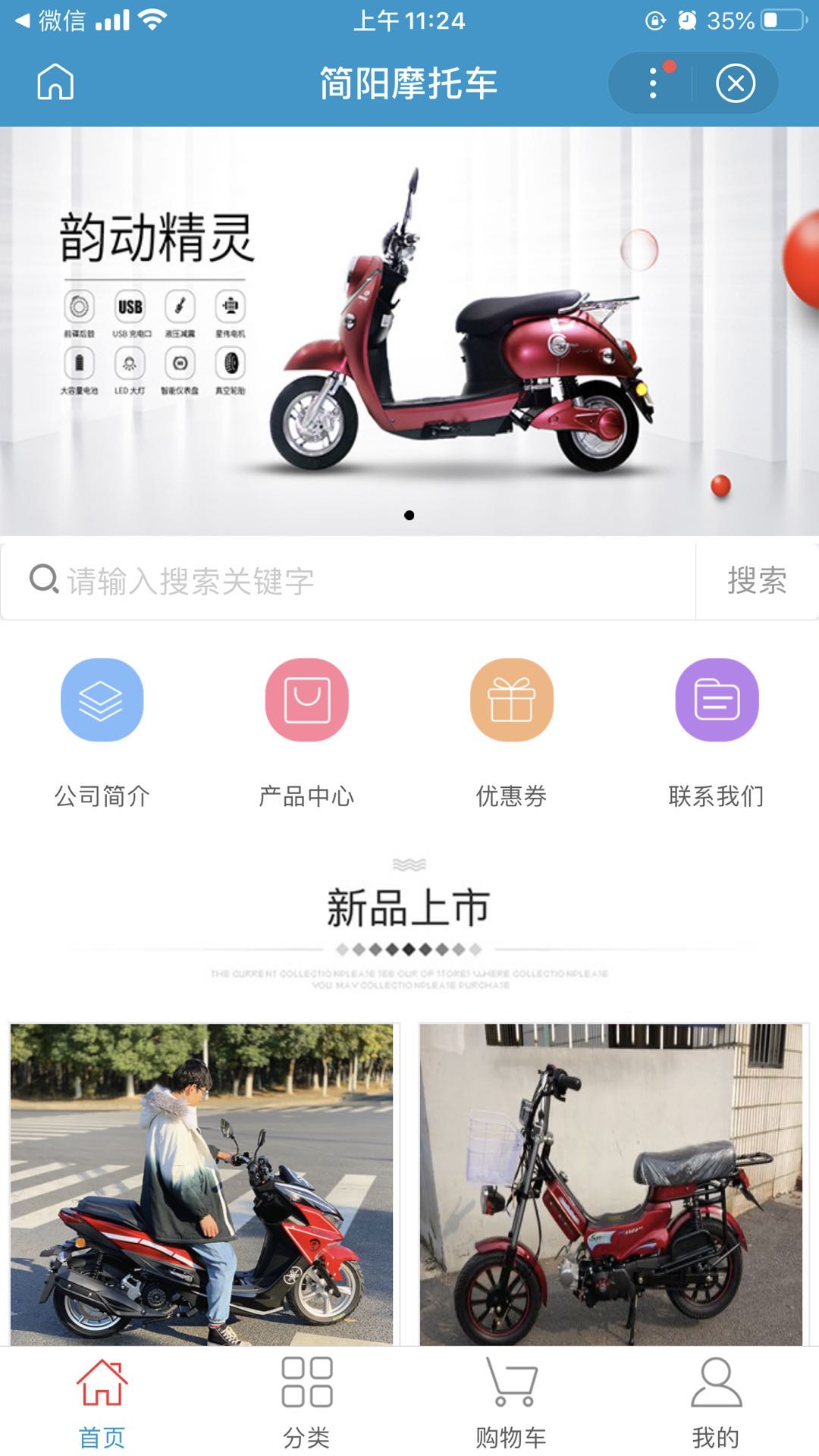Viewport: 819px width, 1456px height.
Task: Go to the 我的 tab
Action: (716, 1403)
